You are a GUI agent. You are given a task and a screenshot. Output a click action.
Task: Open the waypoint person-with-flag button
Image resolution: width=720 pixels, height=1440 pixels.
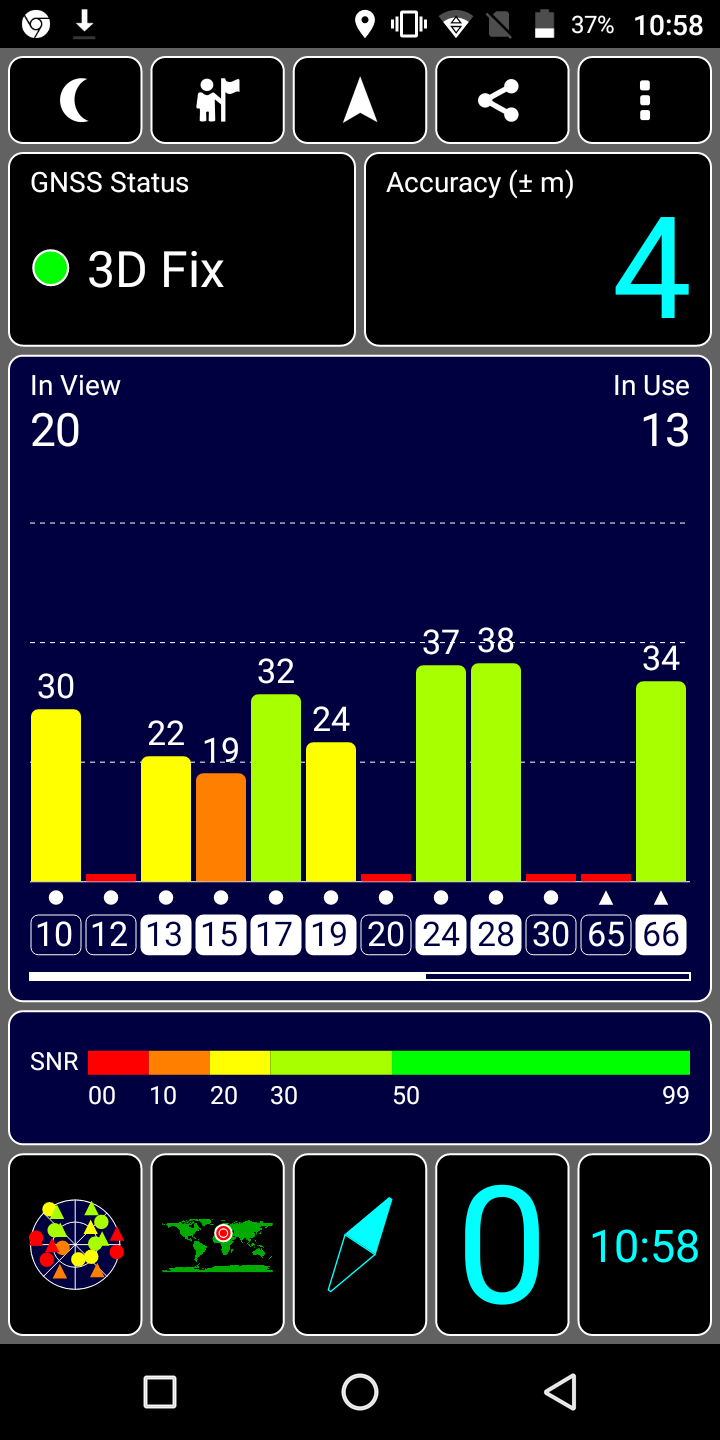pos(217,100)
